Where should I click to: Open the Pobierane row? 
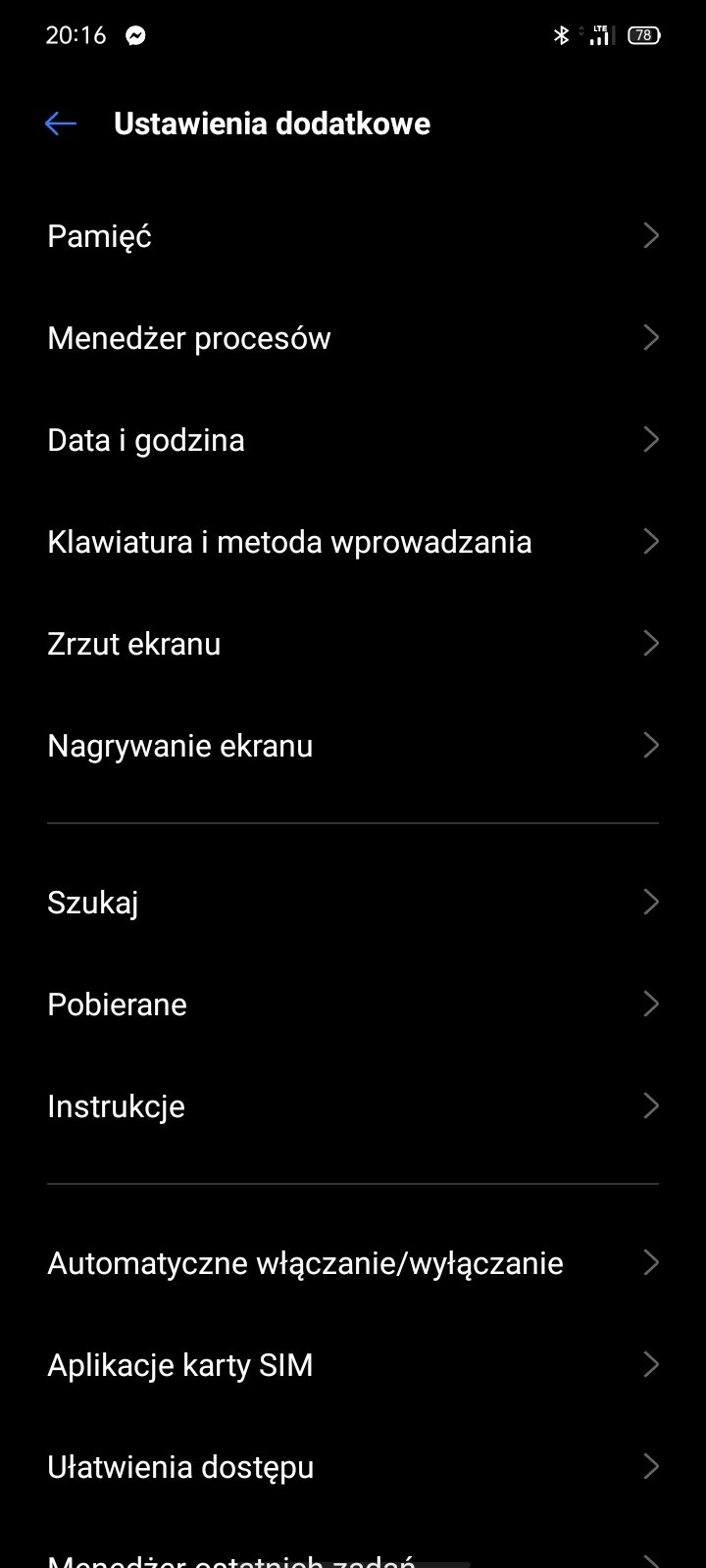coord(353,1004)
